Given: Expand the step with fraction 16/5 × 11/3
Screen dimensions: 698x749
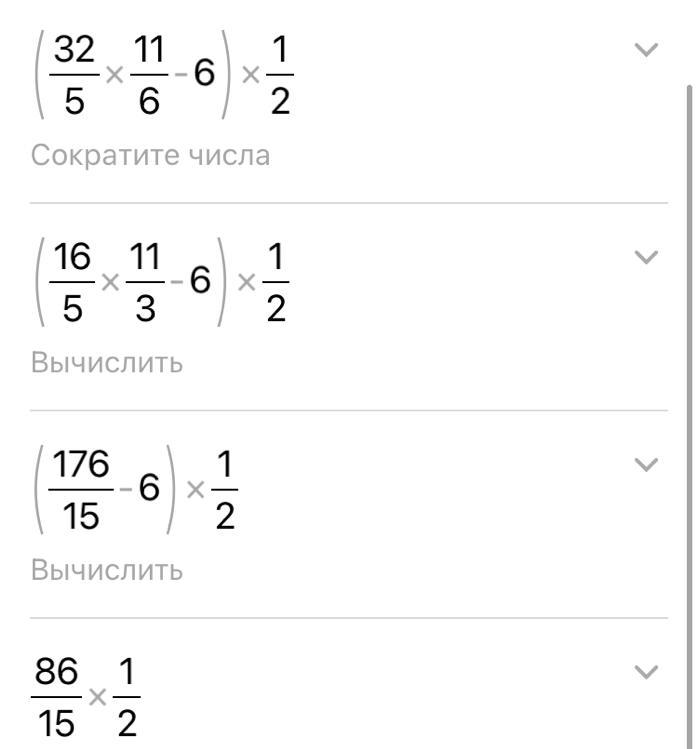Looking at the screenshot, I should pos(648,257).
